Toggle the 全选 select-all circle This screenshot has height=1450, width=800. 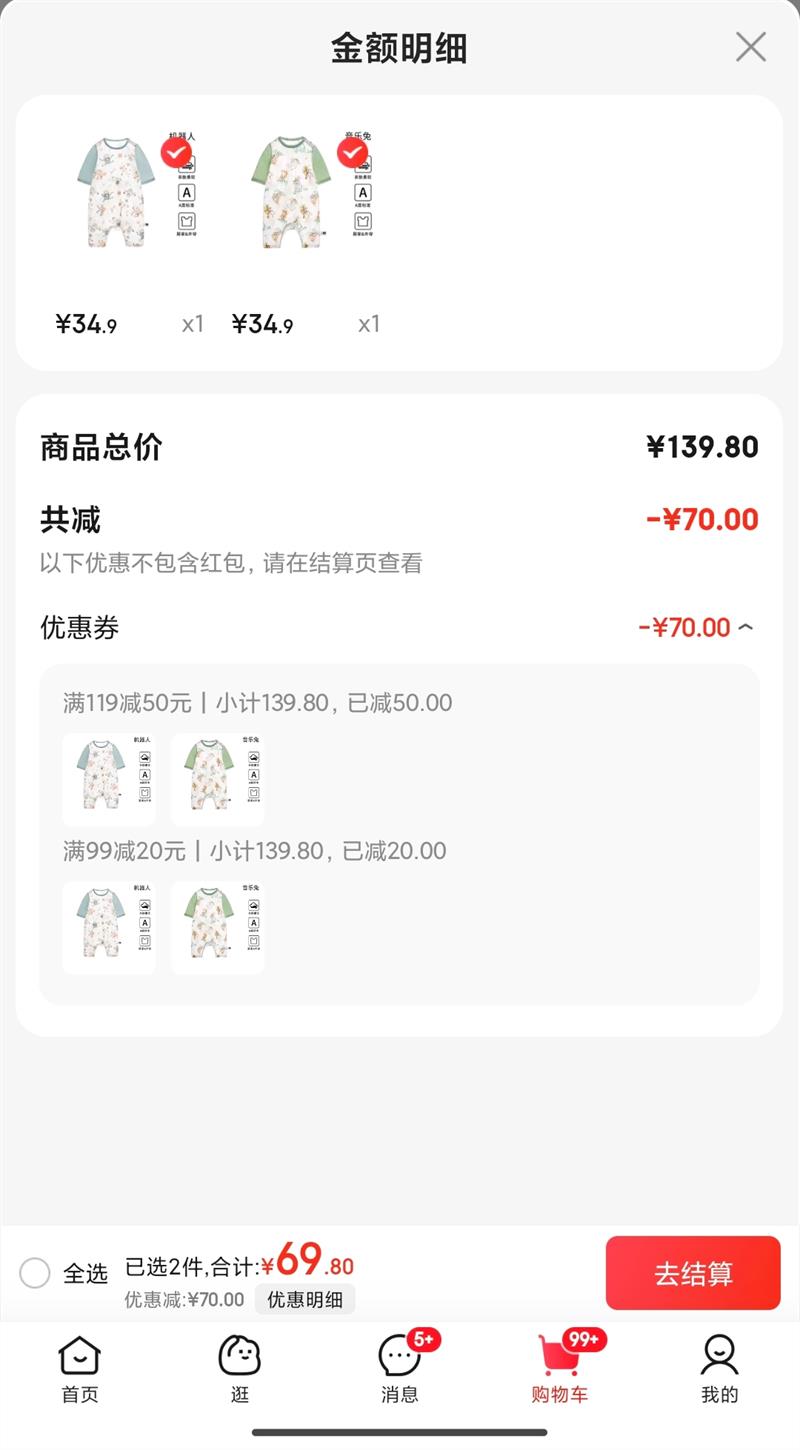pyautogui.click(x=35, y=1273)
